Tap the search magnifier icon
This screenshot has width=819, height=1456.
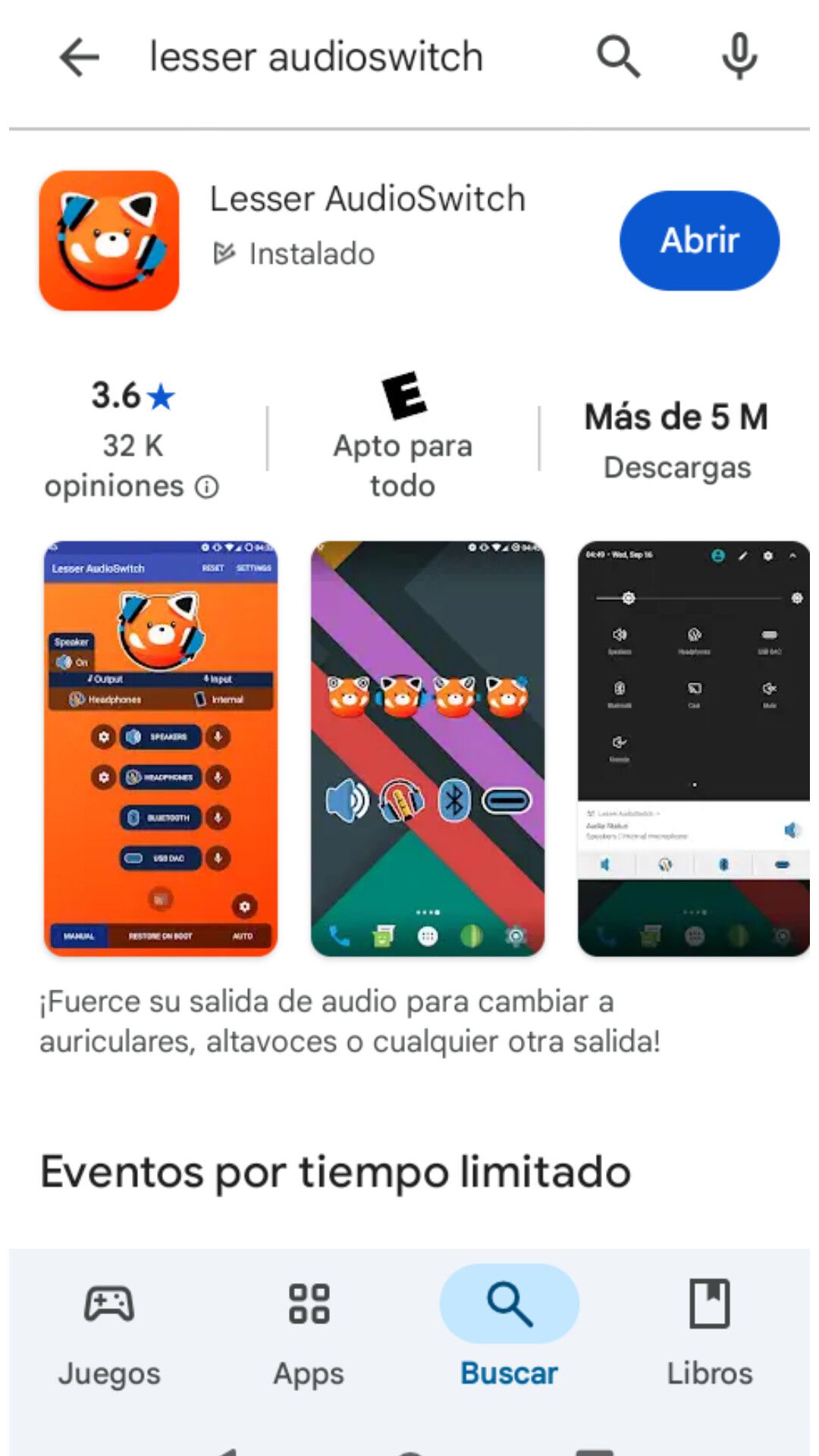(618, 58)
